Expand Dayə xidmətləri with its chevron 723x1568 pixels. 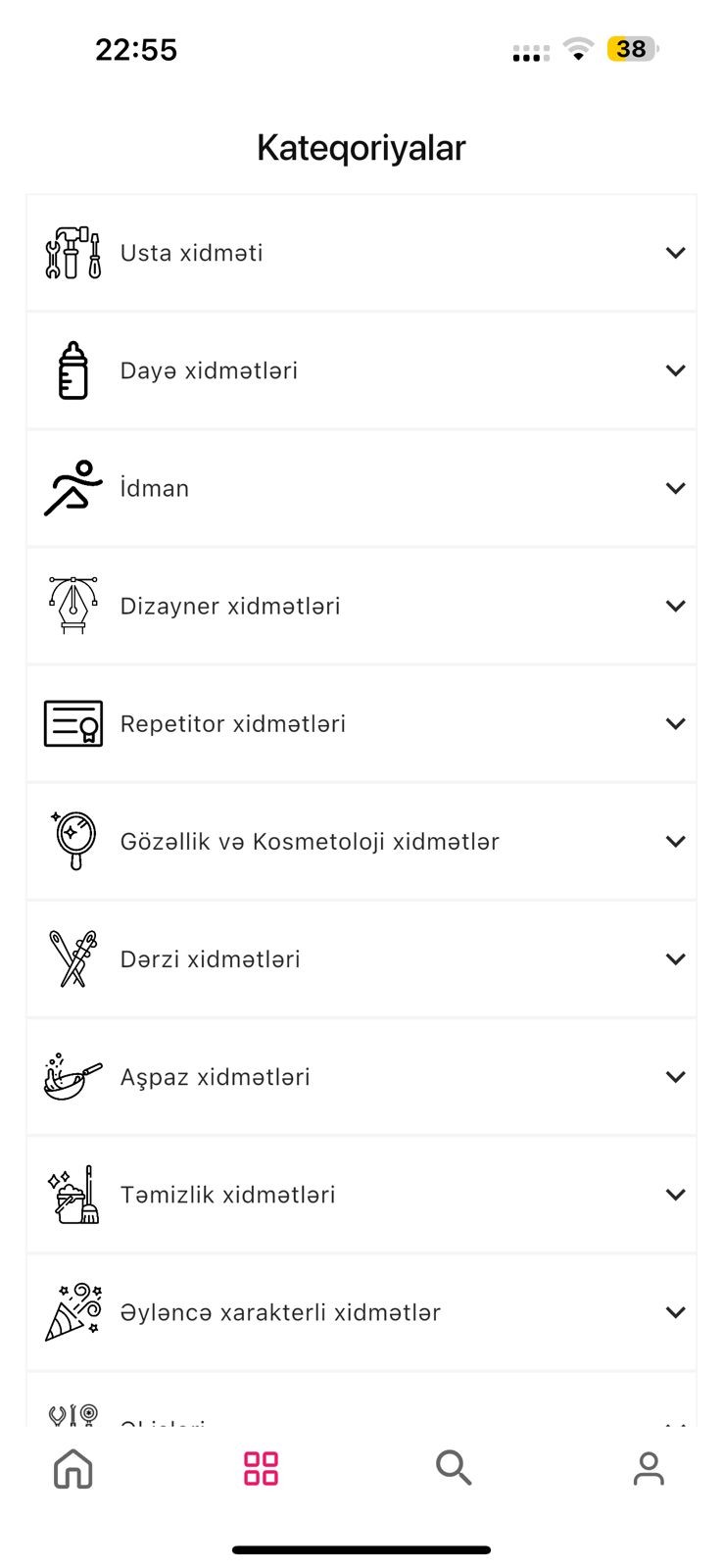[675, 370]
